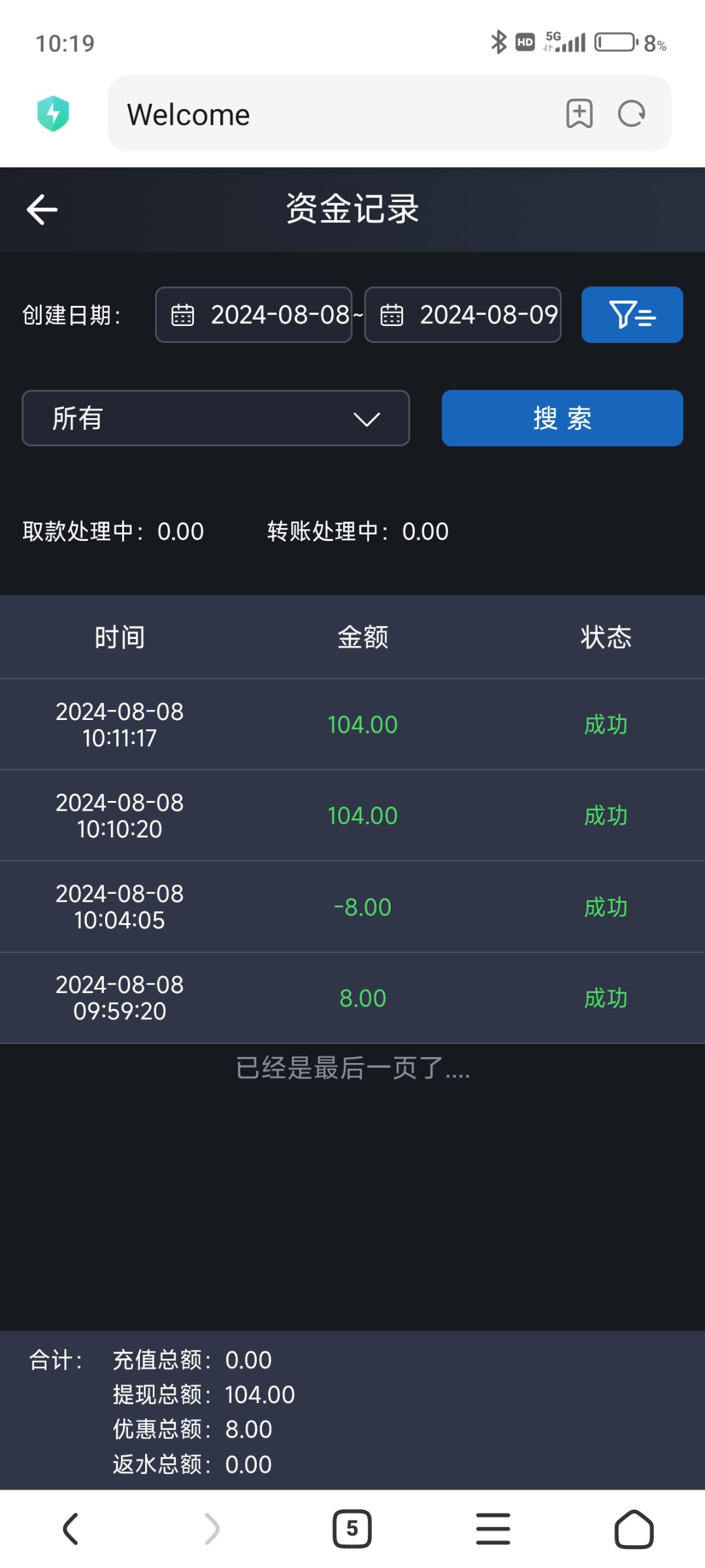705x1568 pixels.
Task: Open the browser security shield icon
Action: click(54, 114)
